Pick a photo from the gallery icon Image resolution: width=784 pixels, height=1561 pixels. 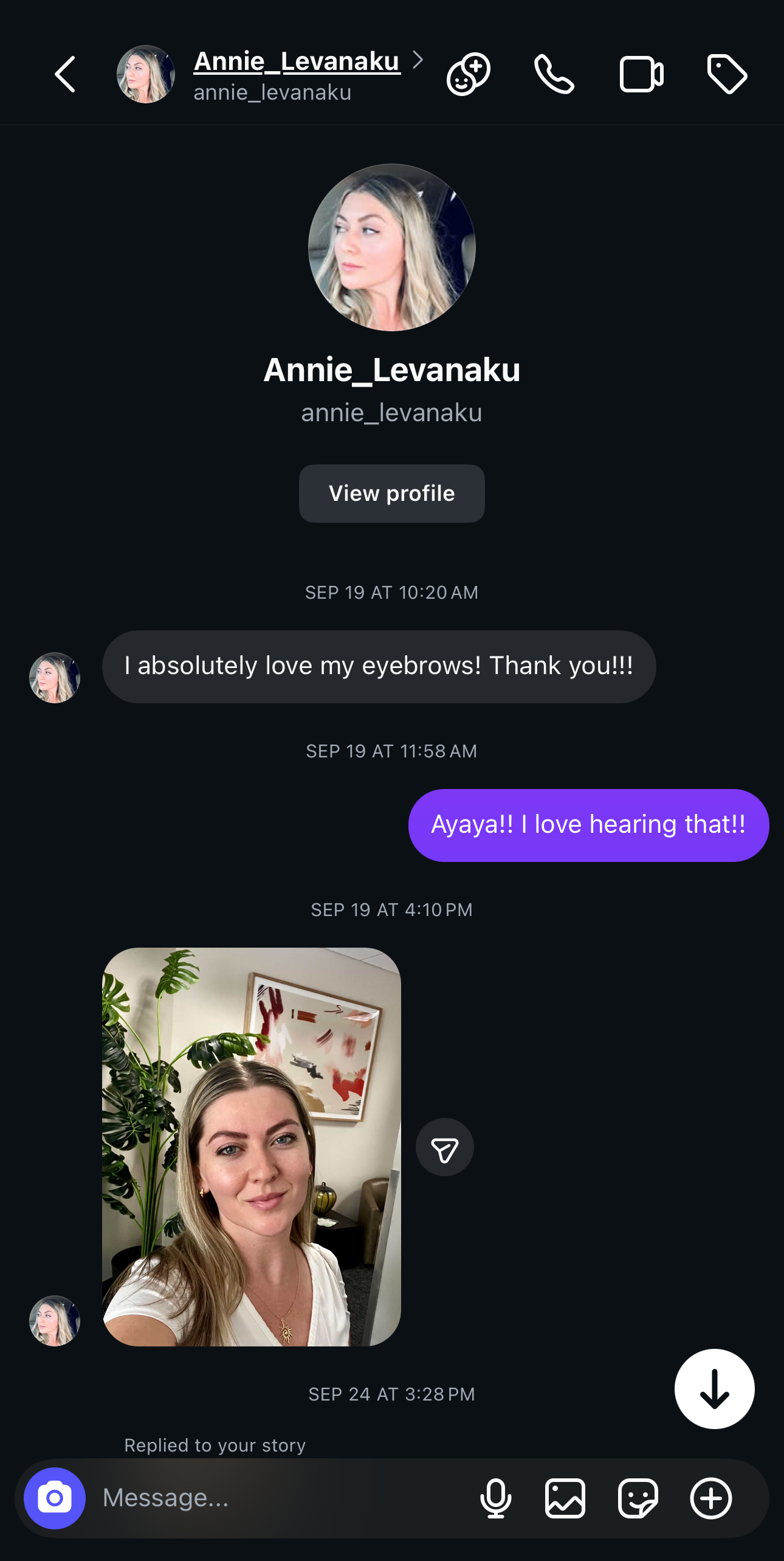pyautogui.click(x=565, y=1498)
